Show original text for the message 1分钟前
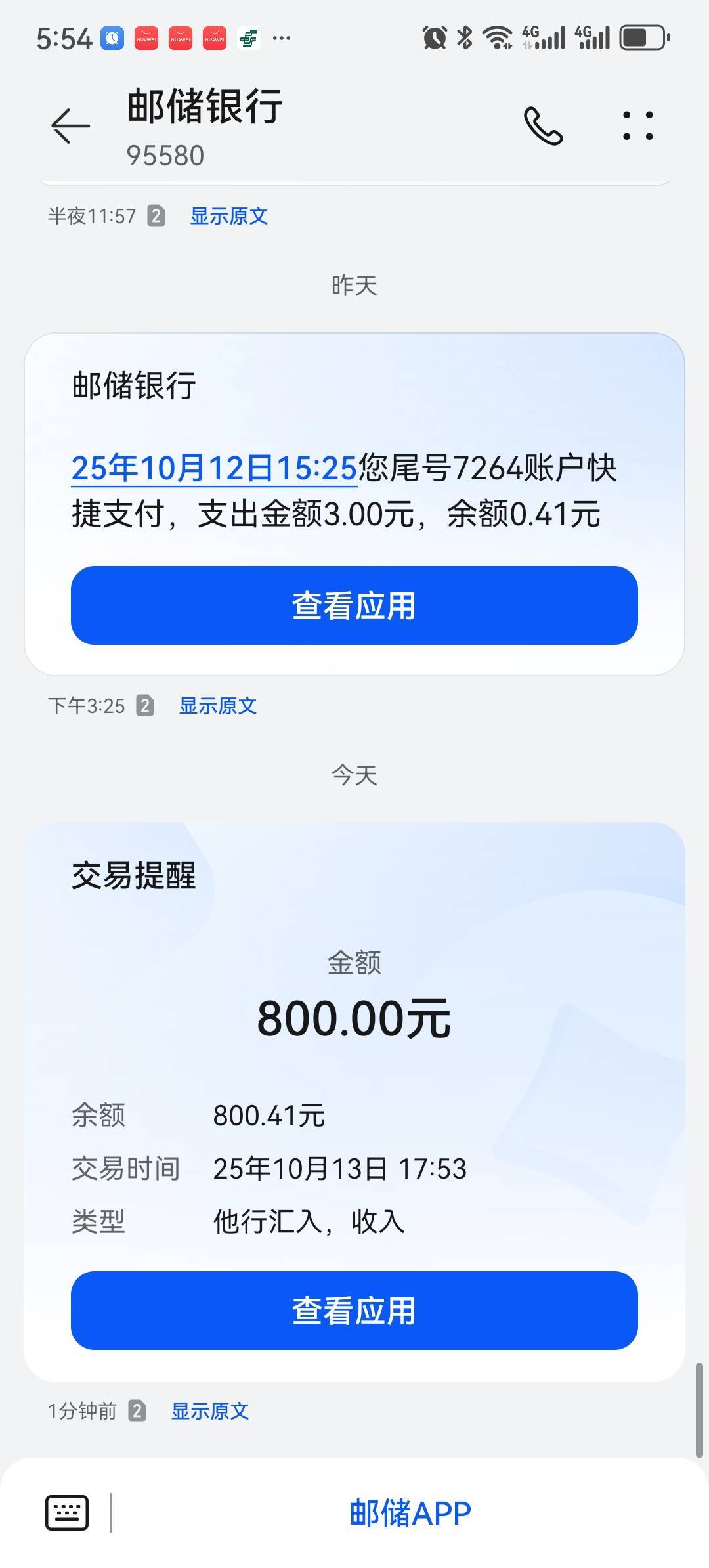Screen dimensions: 709x1568 pos(210,1411)
